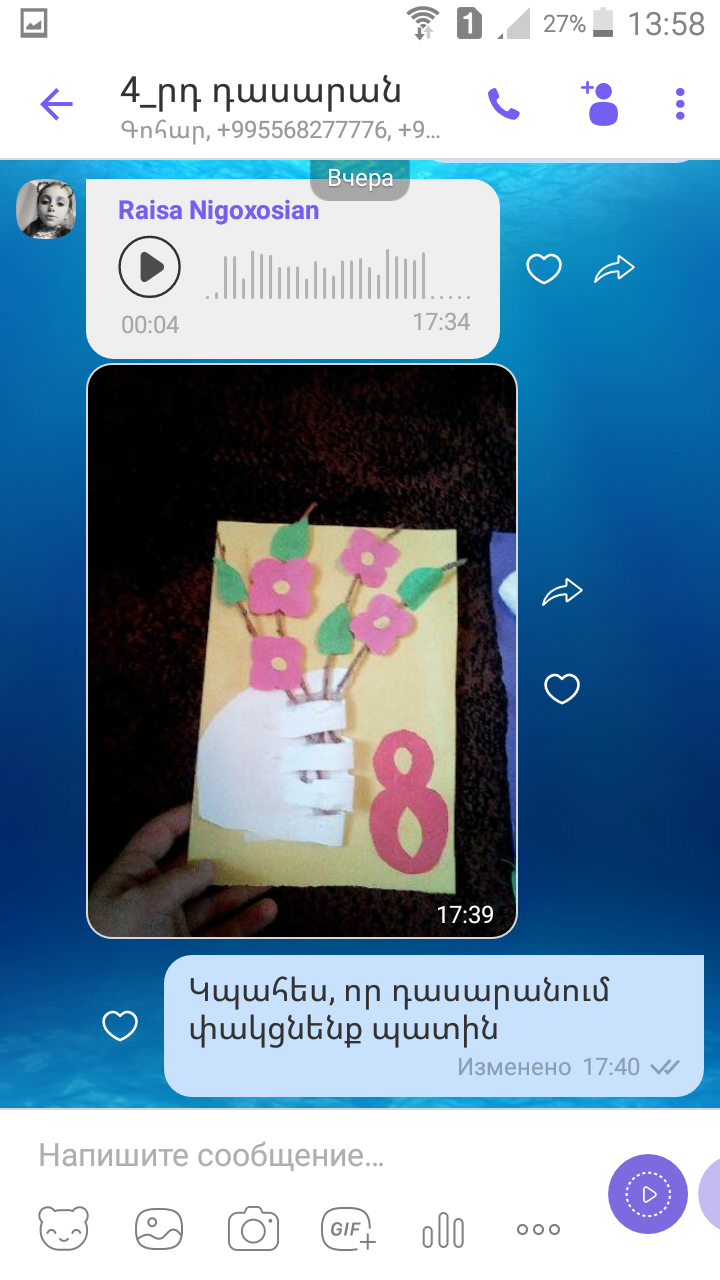This screenshot has width=720, height=1280.
Task: Open Raisa Nigoxosian's avatar
Action: [x=46, y=209]
